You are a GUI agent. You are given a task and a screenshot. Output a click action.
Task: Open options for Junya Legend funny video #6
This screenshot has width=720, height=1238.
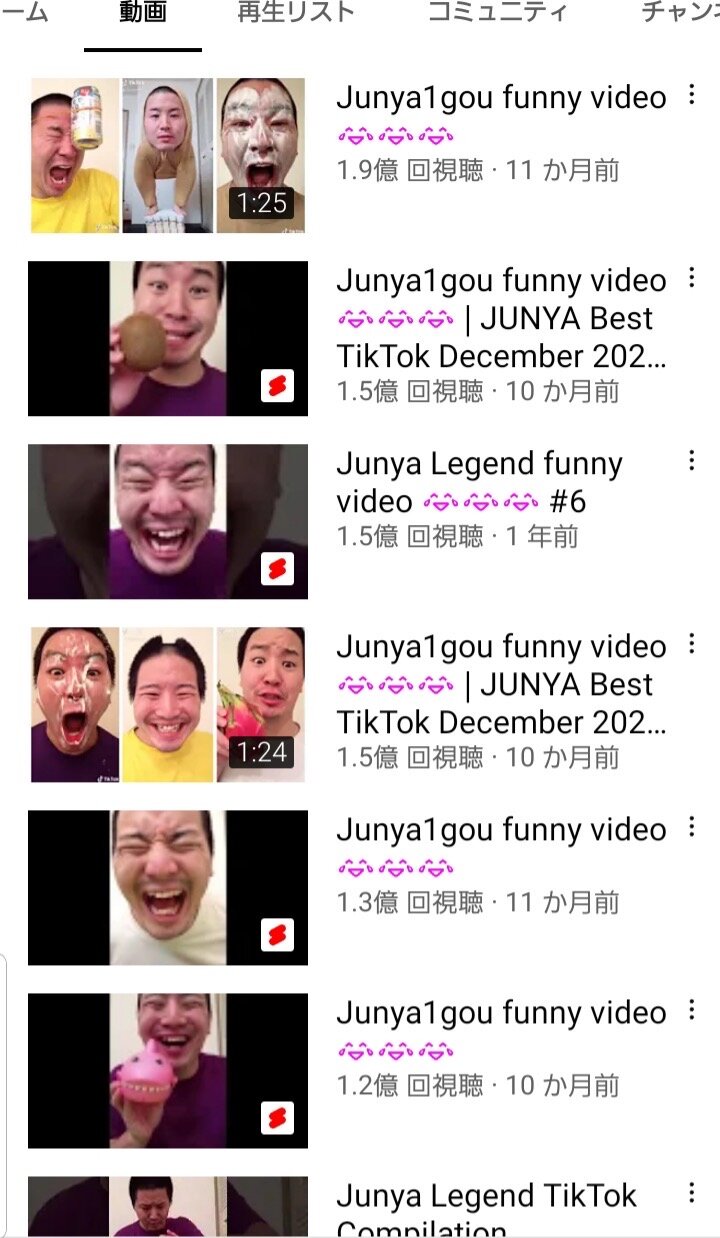point(691,461)
